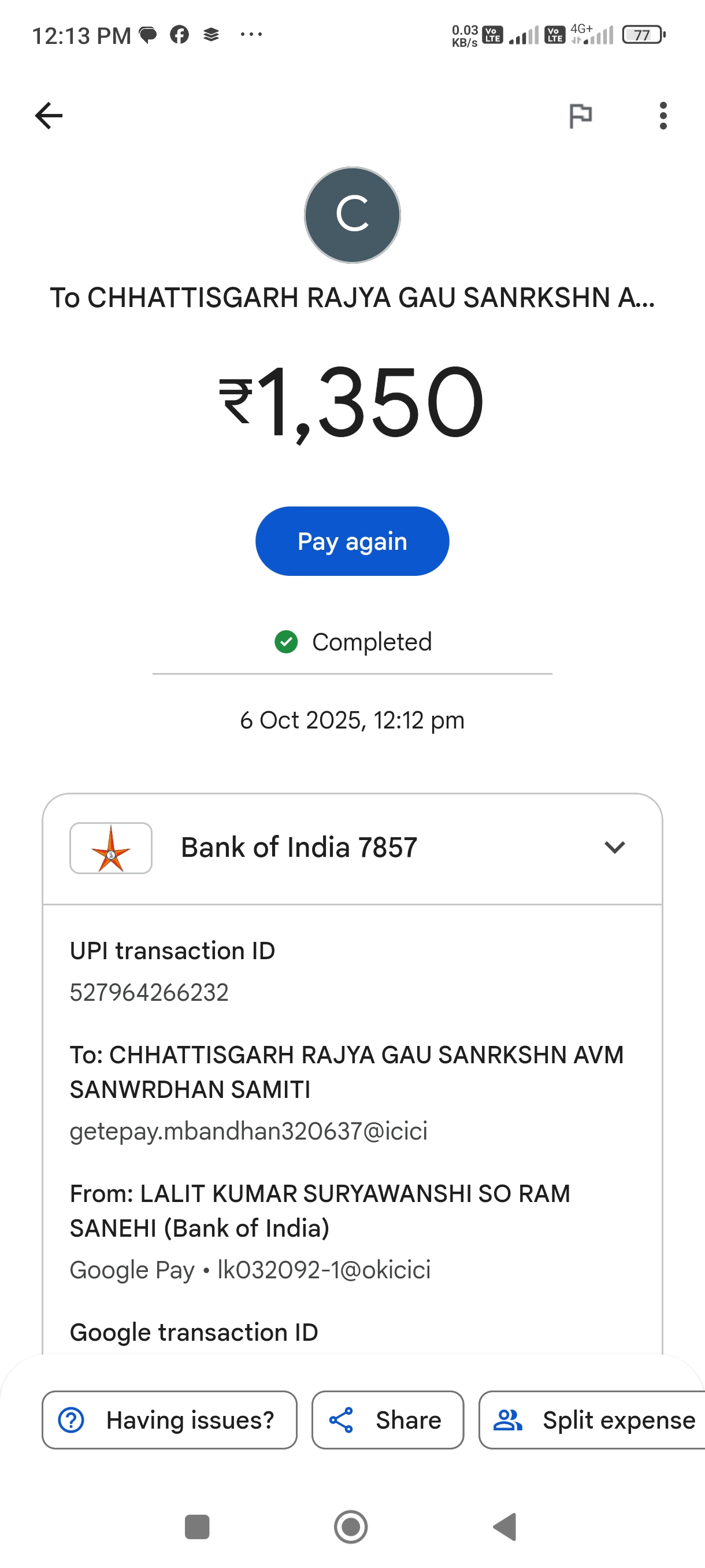Open Having issues? help
The height and width of the screenshot is (1568, 705).
(x=169, y=1420)
